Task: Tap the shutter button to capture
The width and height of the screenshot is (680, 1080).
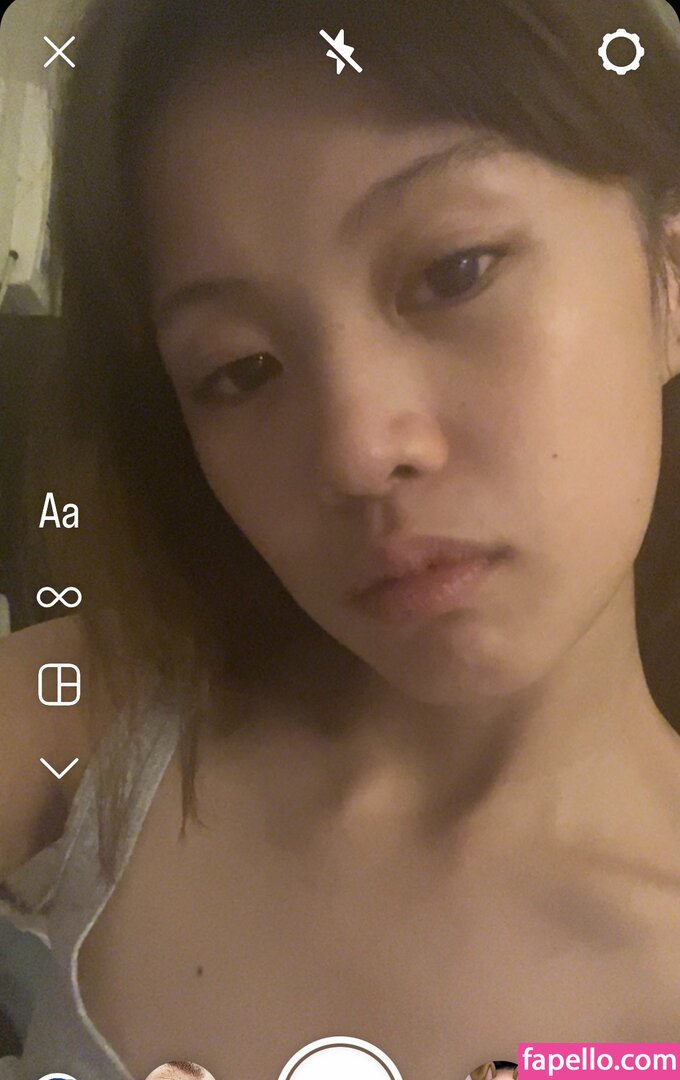Action: 340,1062
